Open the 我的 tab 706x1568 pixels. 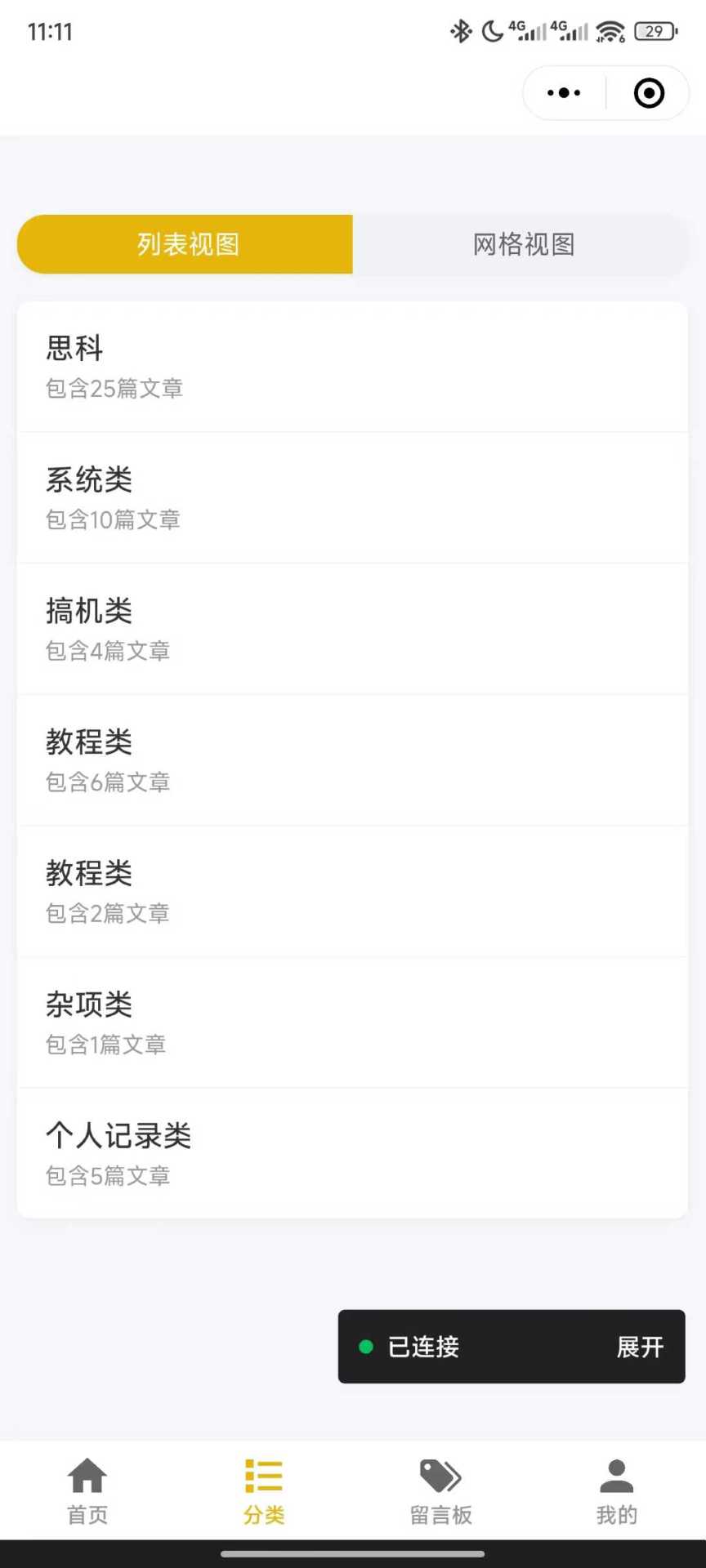[617, 1492]
